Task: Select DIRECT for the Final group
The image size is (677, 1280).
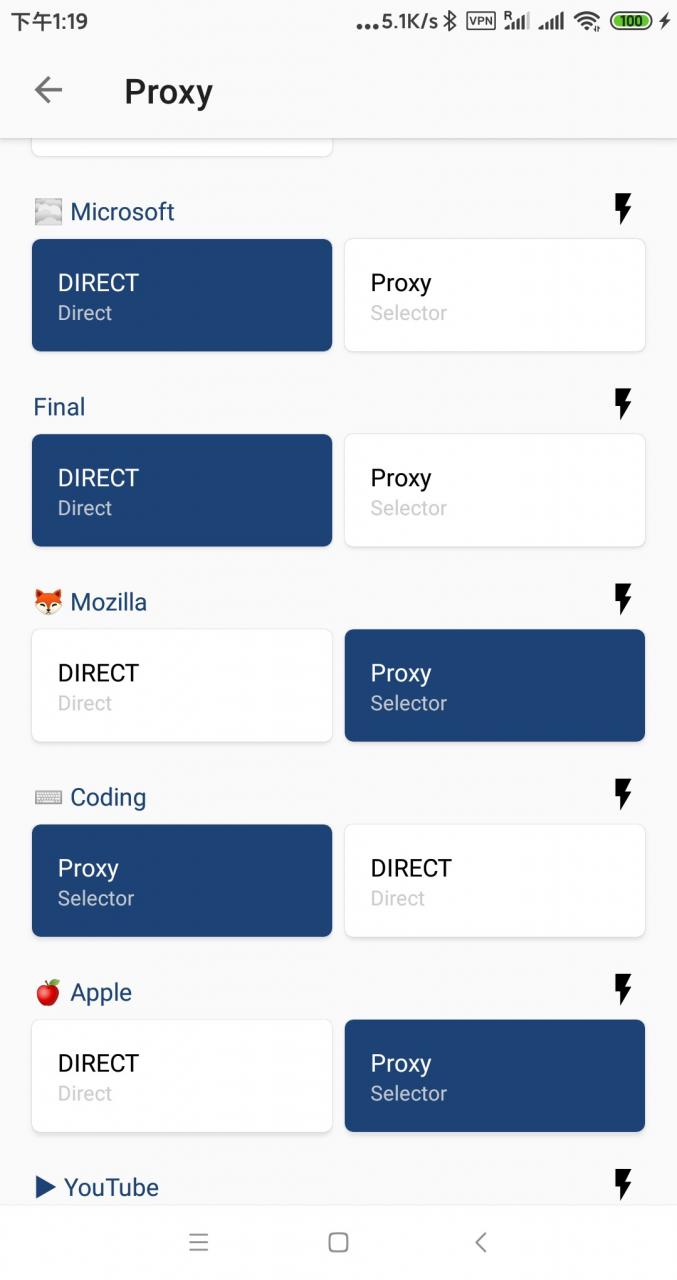Action: [x=182, y=490]
